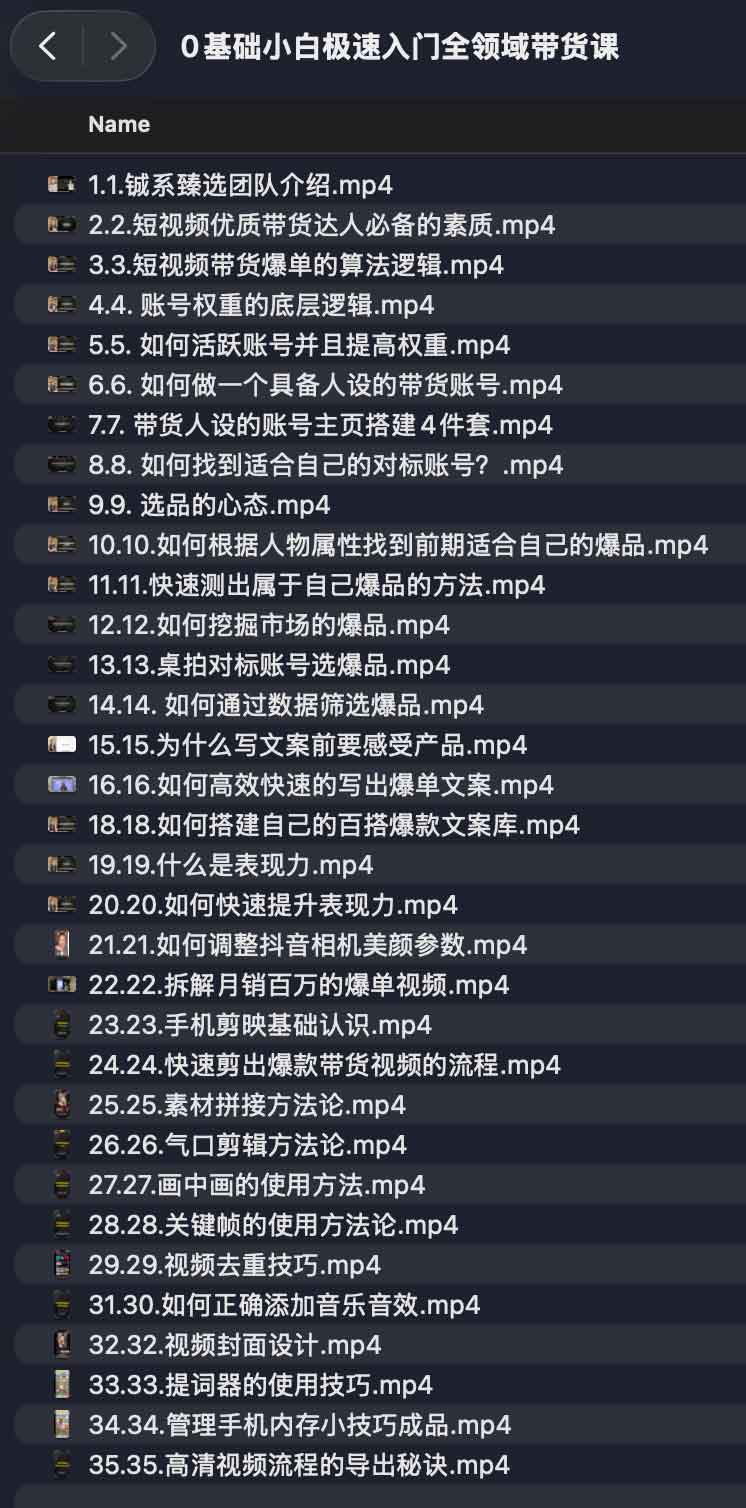The image size is (746, 1508).
Task: Open 12.12.如何挖掘市场的爆品.mp4
Action: (269, 625)
